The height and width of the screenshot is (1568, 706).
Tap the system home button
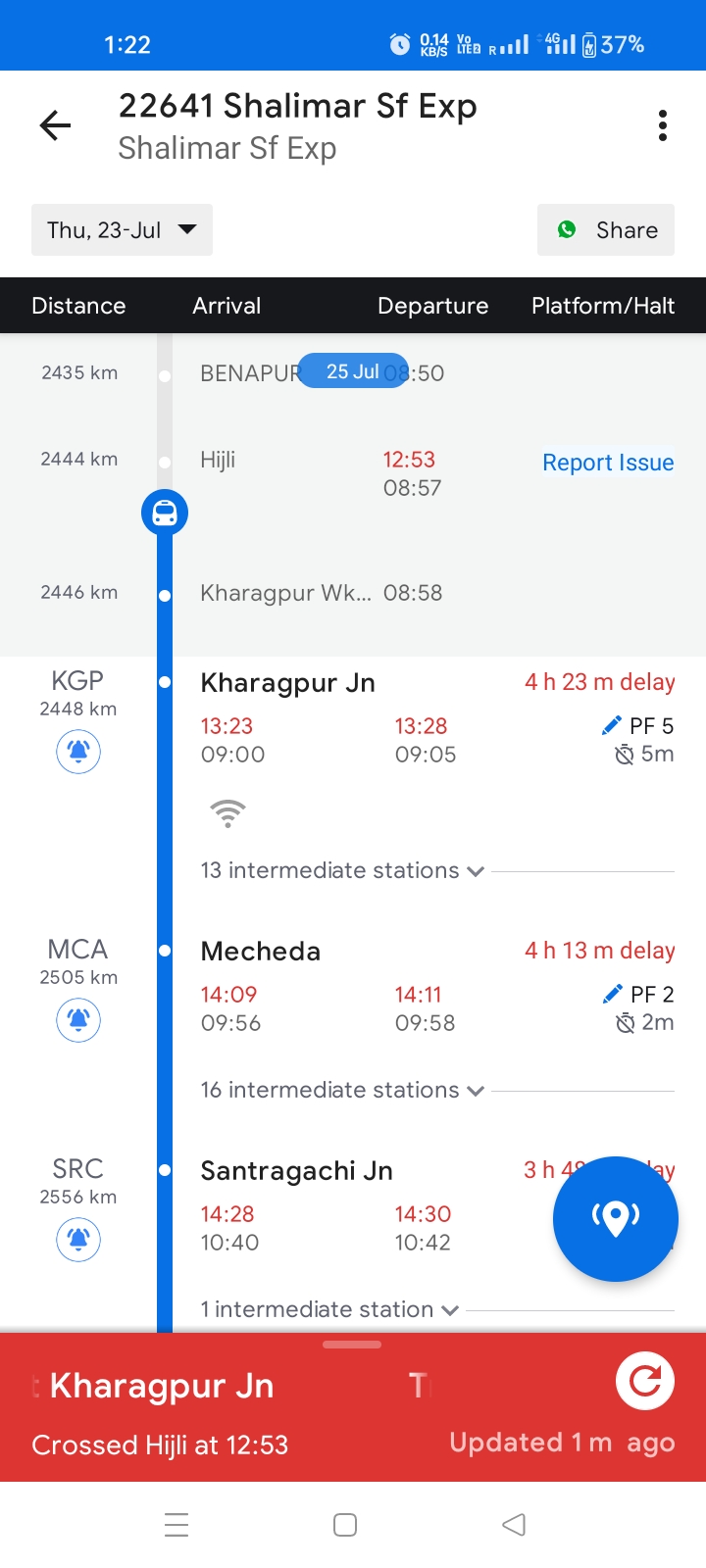345,1525
